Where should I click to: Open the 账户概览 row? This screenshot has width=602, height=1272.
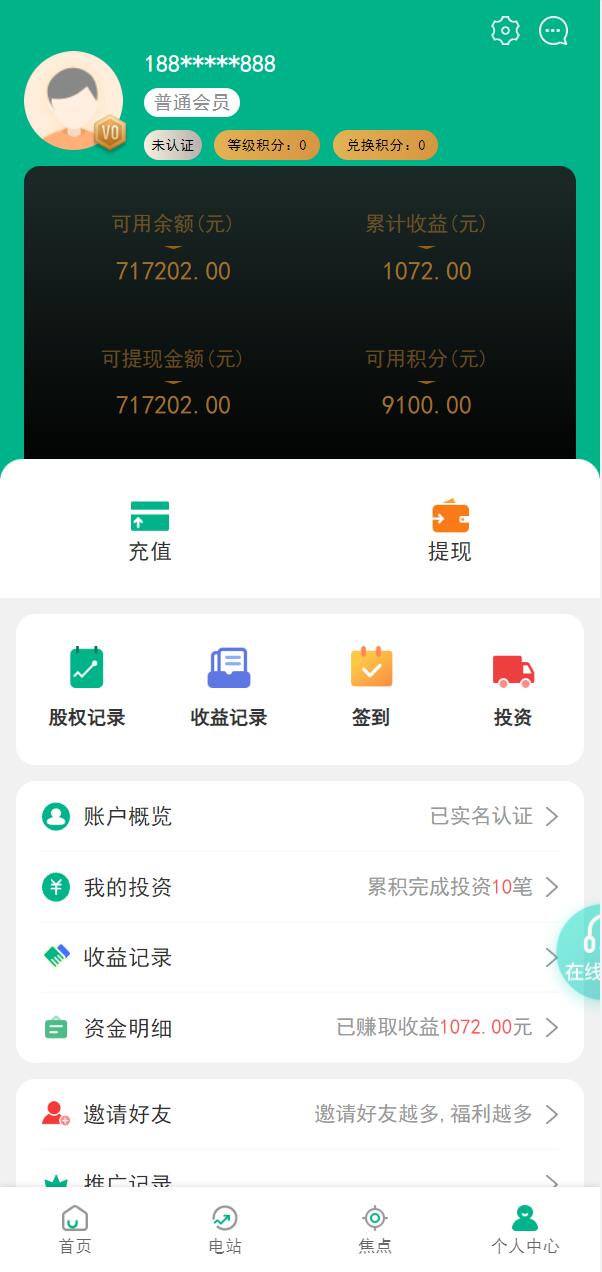pos(300,817)
